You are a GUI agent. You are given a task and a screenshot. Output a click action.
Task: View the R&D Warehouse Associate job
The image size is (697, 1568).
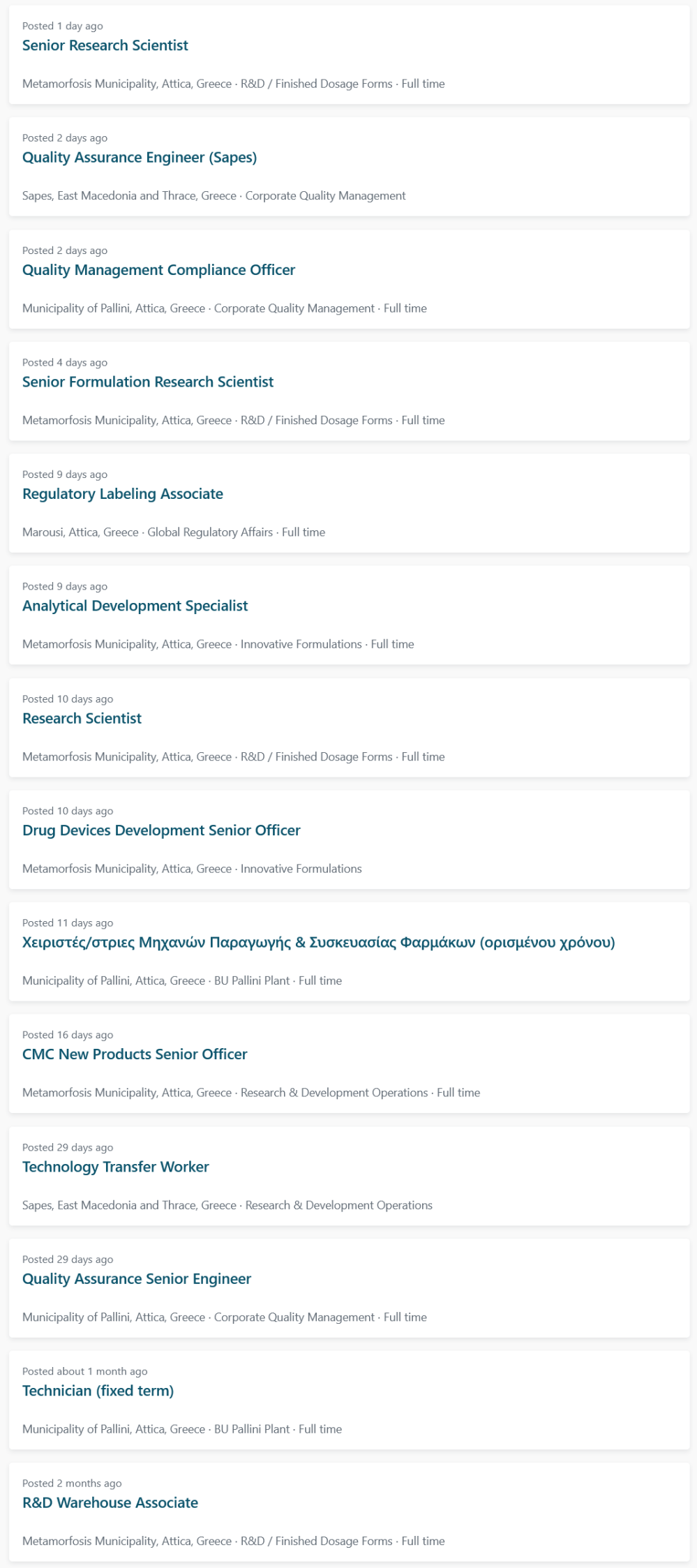click(x=110, y=1503)
